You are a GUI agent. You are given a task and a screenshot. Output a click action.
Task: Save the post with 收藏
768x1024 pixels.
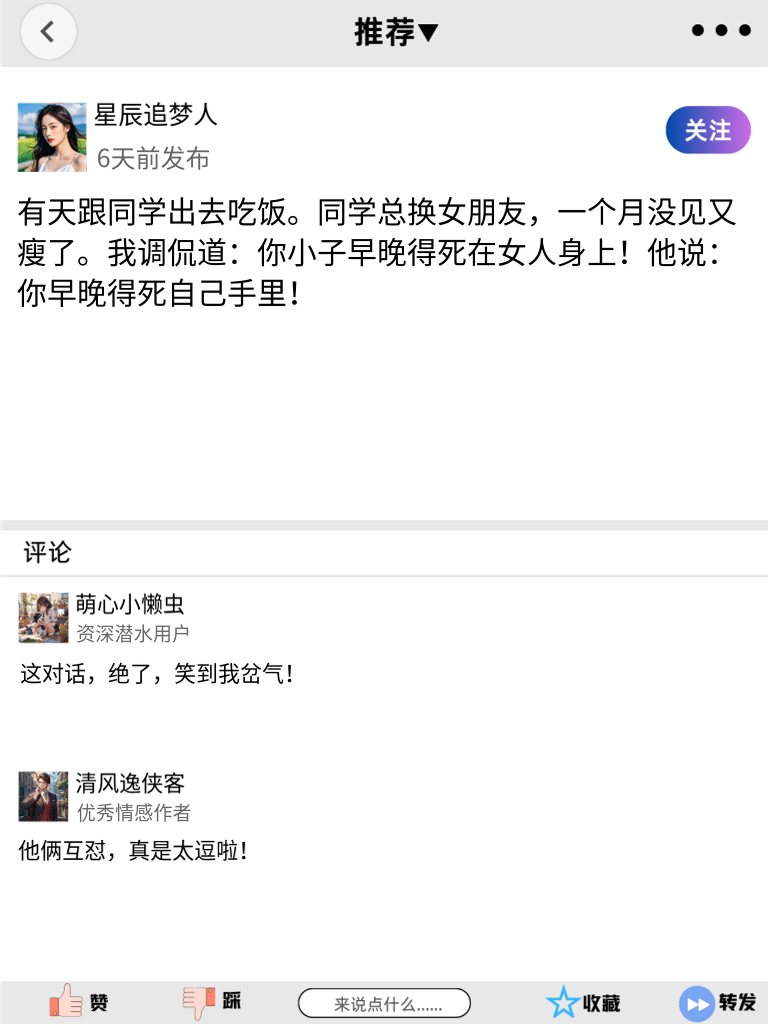point(584,1003)
